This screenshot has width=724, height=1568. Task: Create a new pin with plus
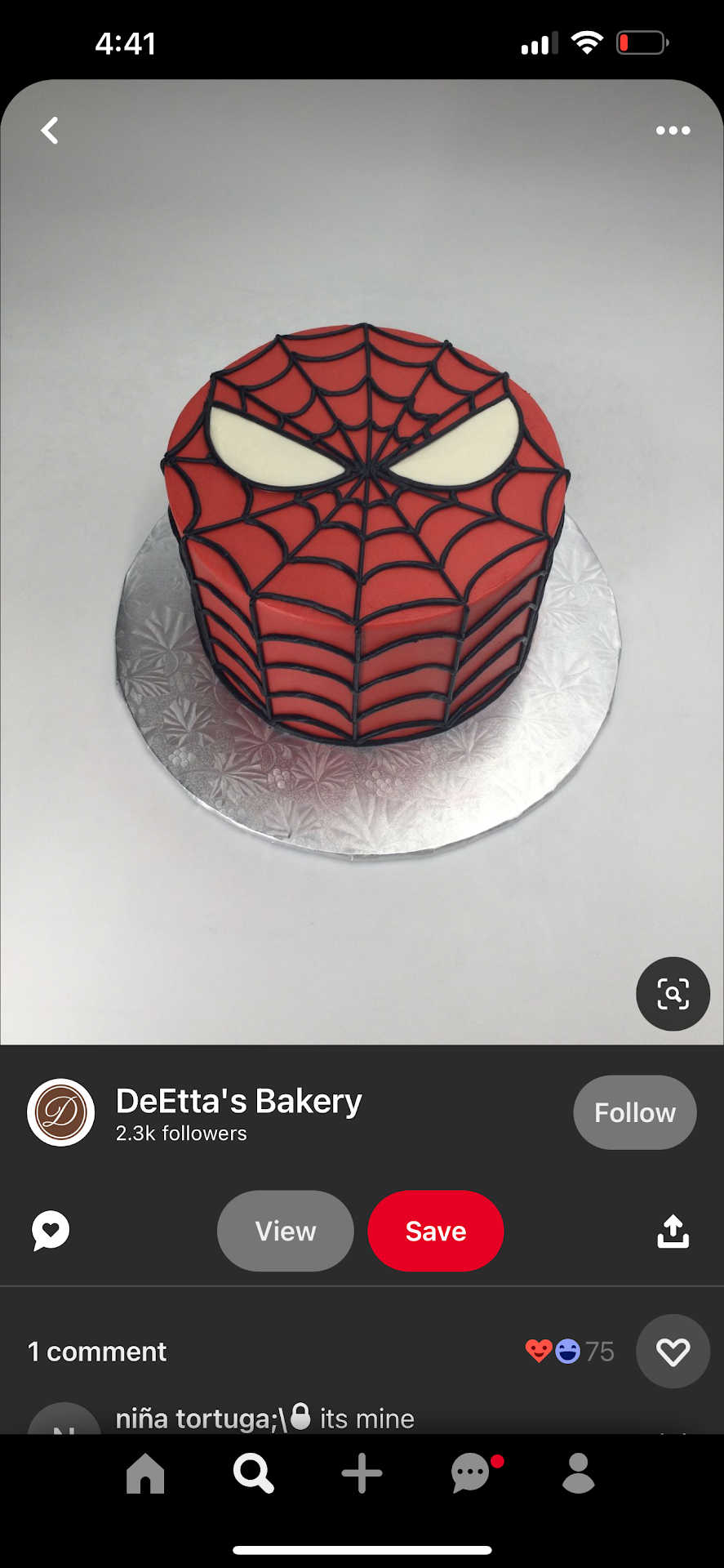pos(362,1473)
